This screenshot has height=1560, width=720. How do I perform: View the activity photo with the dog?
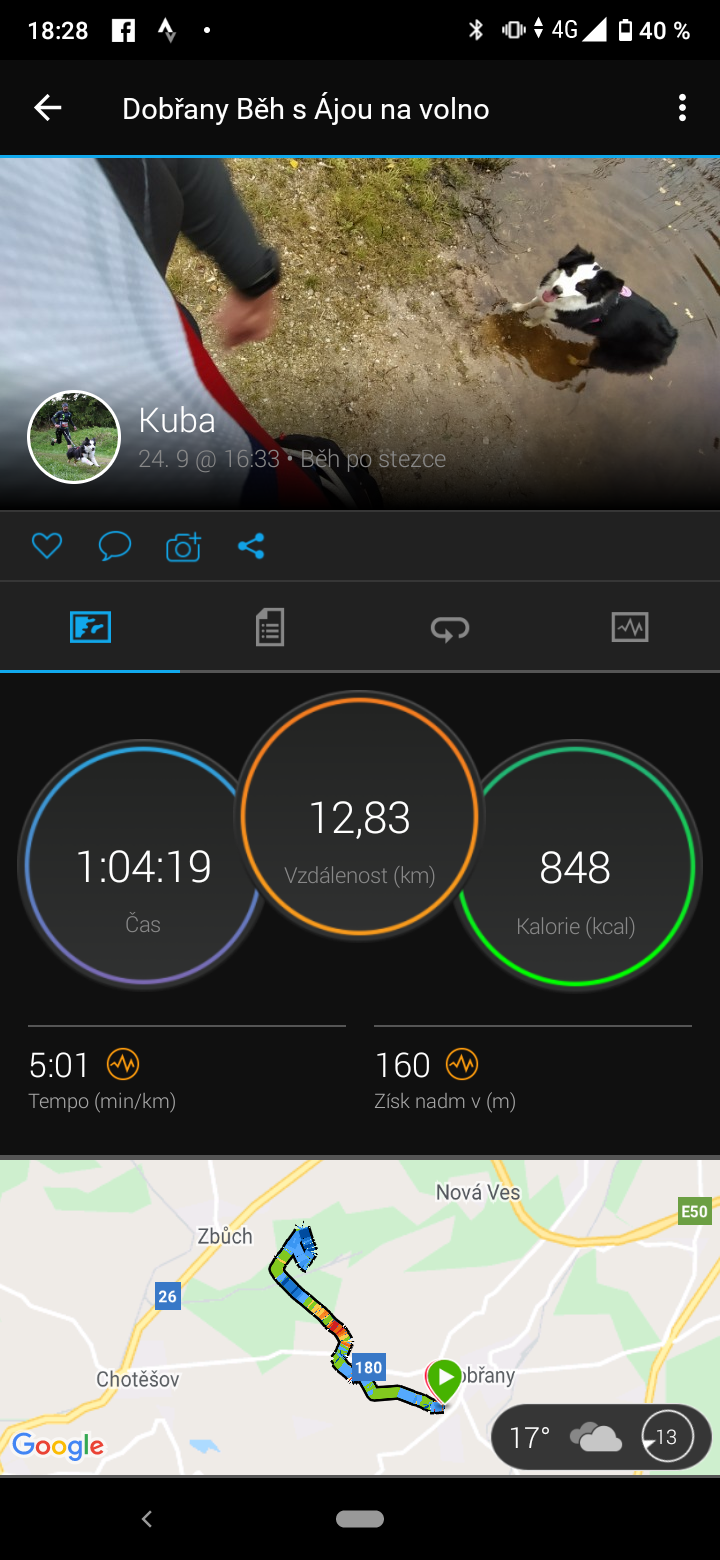(x=360, y=334)
